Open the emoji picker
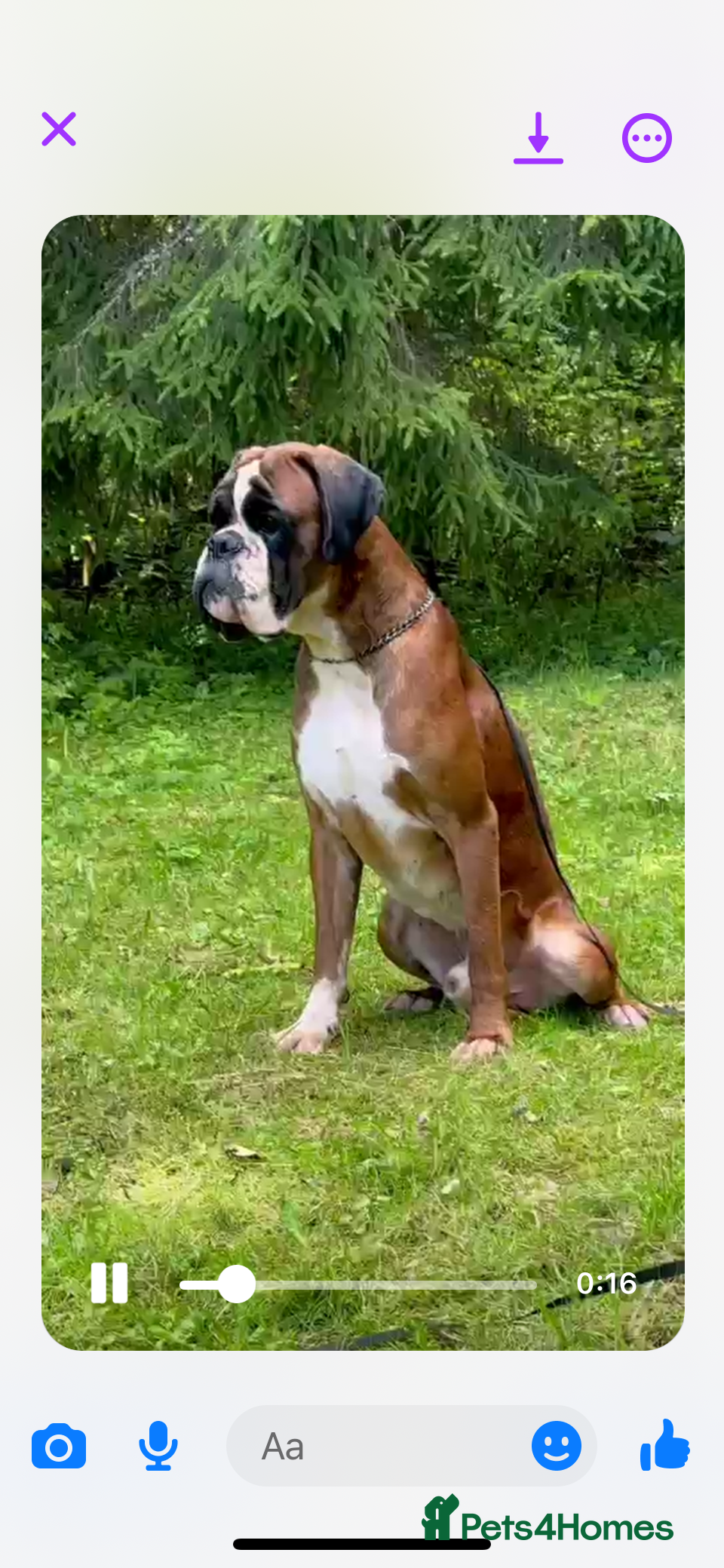This screenshot has height=1568, width=724. point(556,1446)
